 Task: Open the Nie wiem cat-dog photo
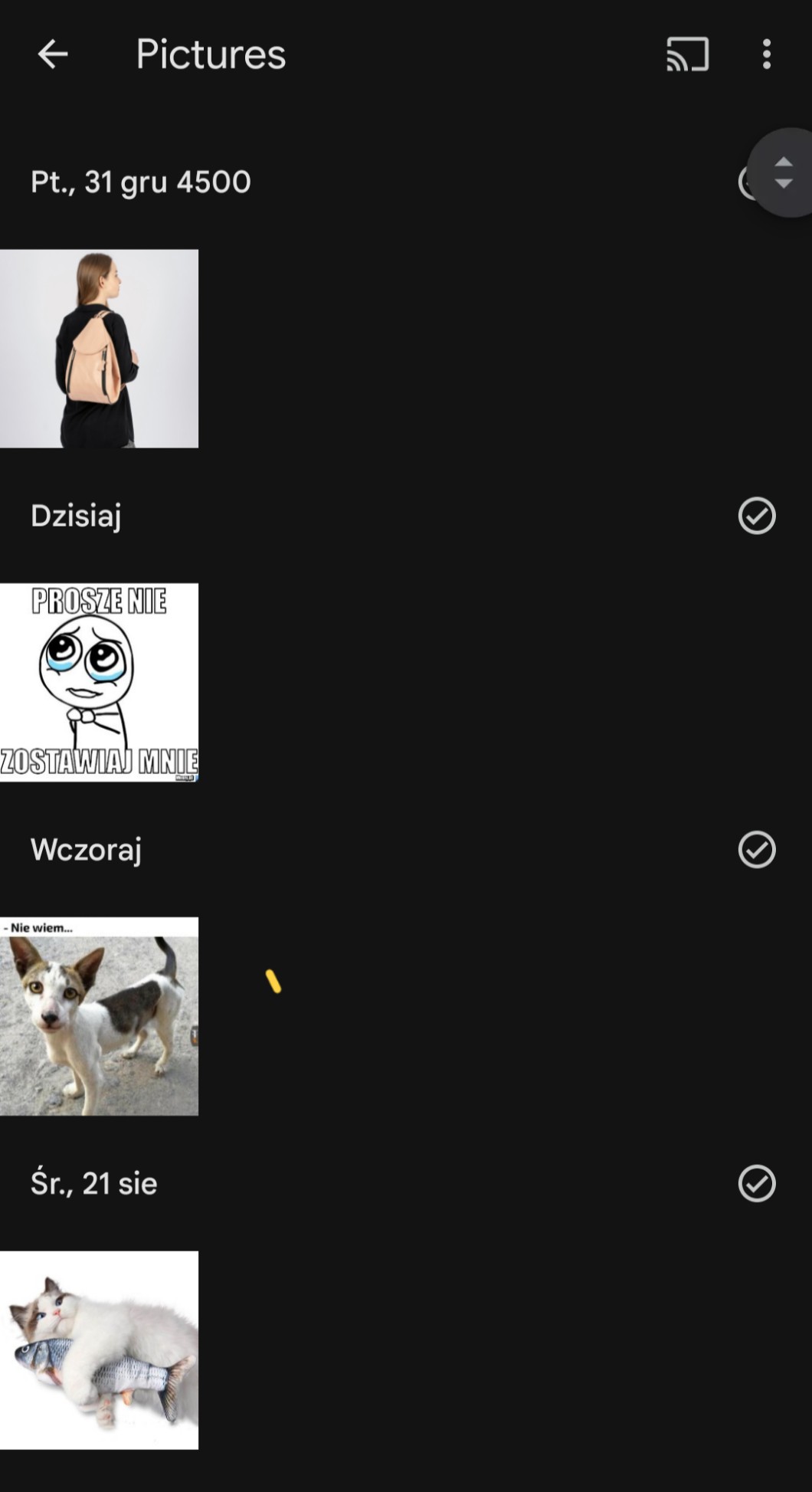click(x=99, y=1016)
